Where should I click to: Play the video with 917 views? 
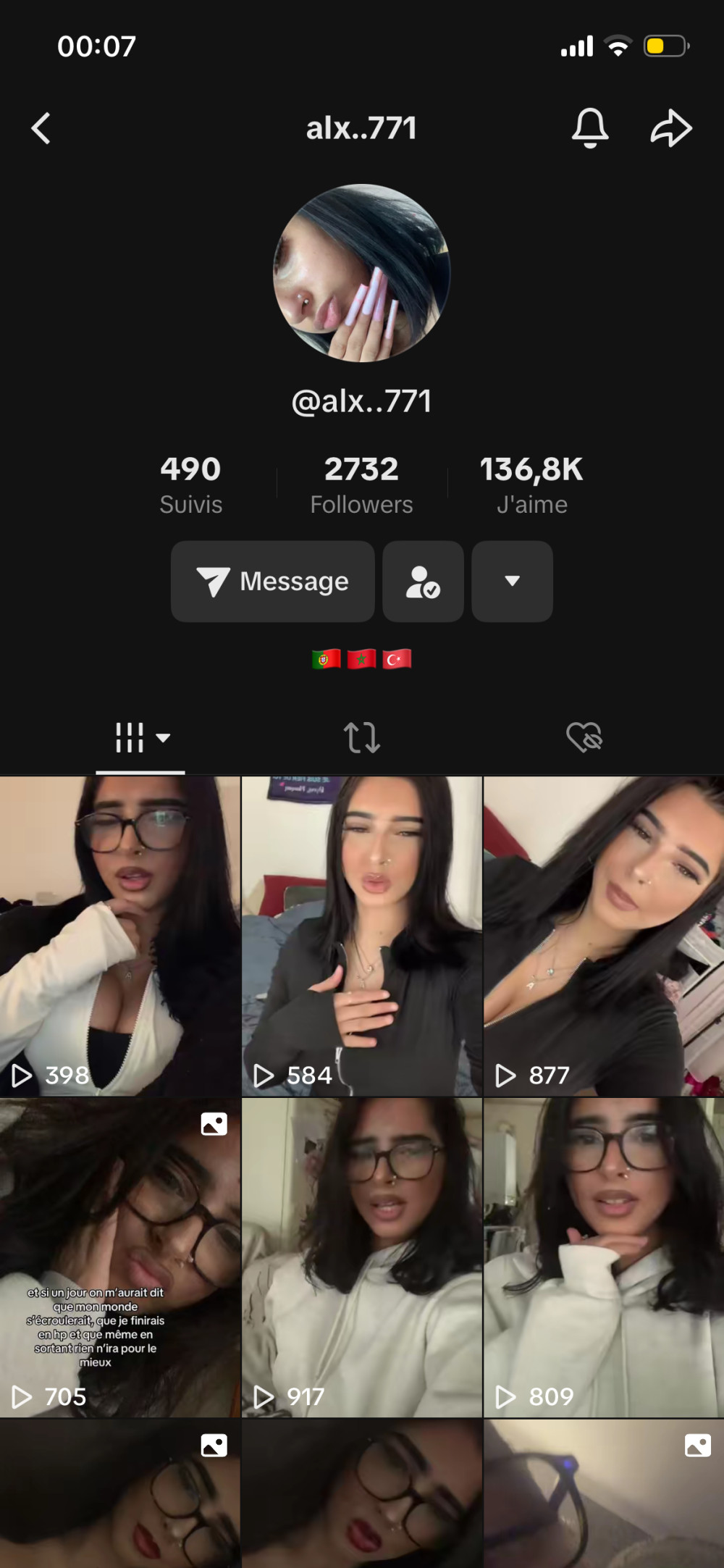361,1257
